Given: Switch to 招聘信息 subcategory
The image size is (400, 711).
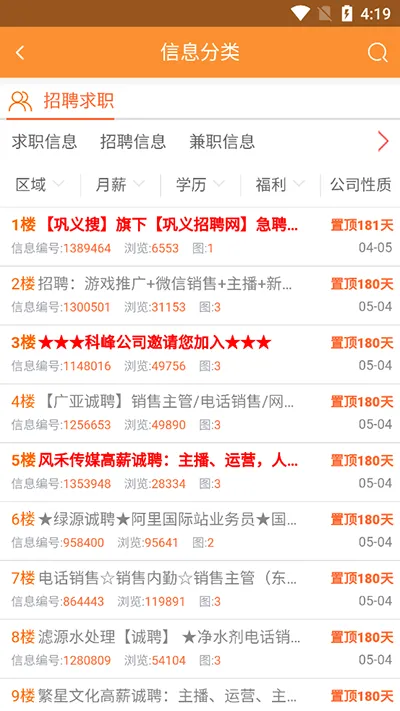Looking at the screenshot, I should tap(133, 141).
